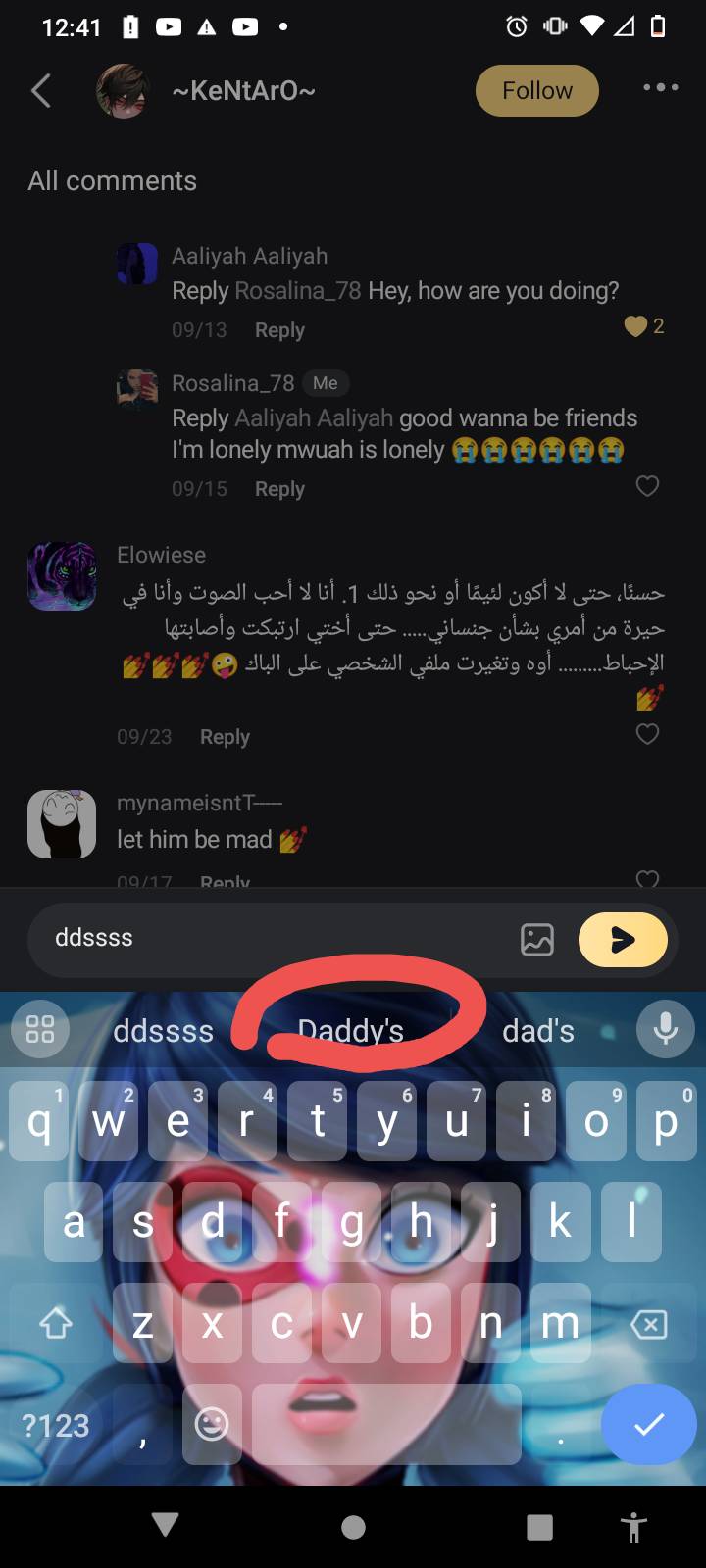Viewport: 706px width, 1568px height.
Task: Like Aaliyah Aaliyah's comment
Action: pyautogui.click(x=636, y=326)
